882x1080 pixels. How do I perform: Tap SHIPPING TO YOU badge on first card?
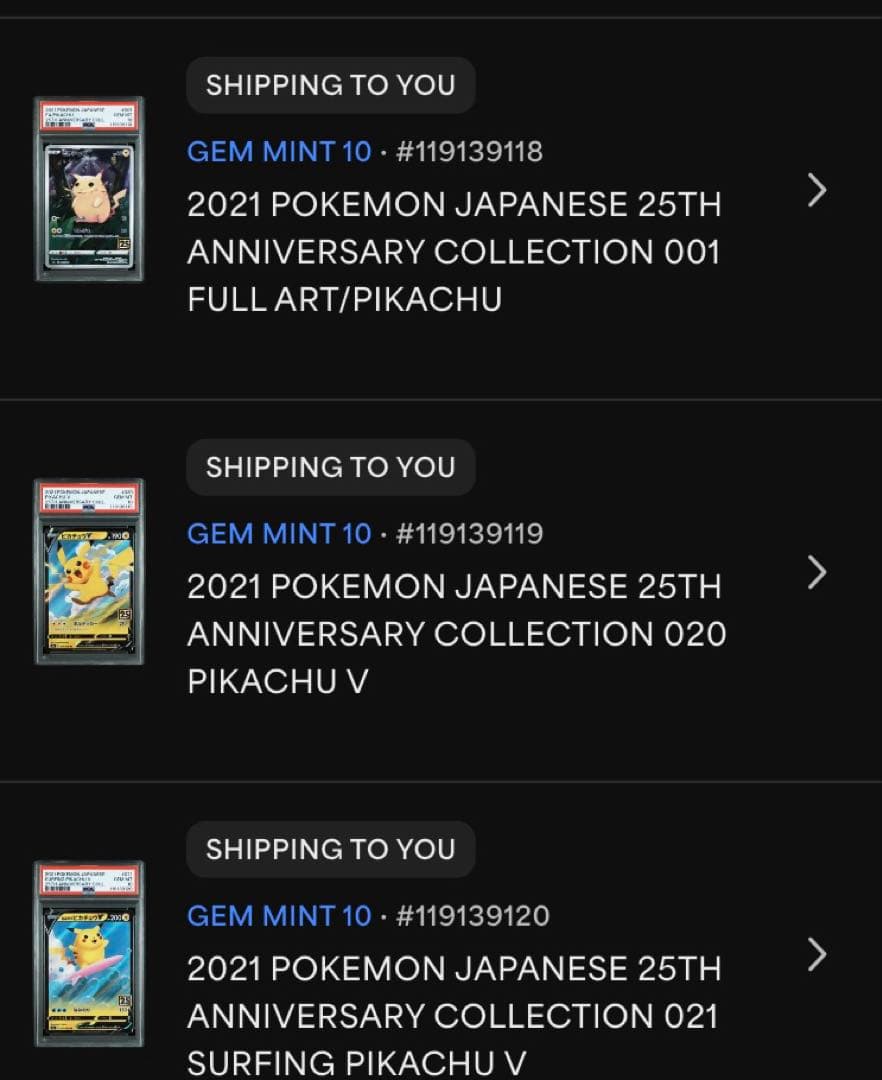(x=330, y=85)
